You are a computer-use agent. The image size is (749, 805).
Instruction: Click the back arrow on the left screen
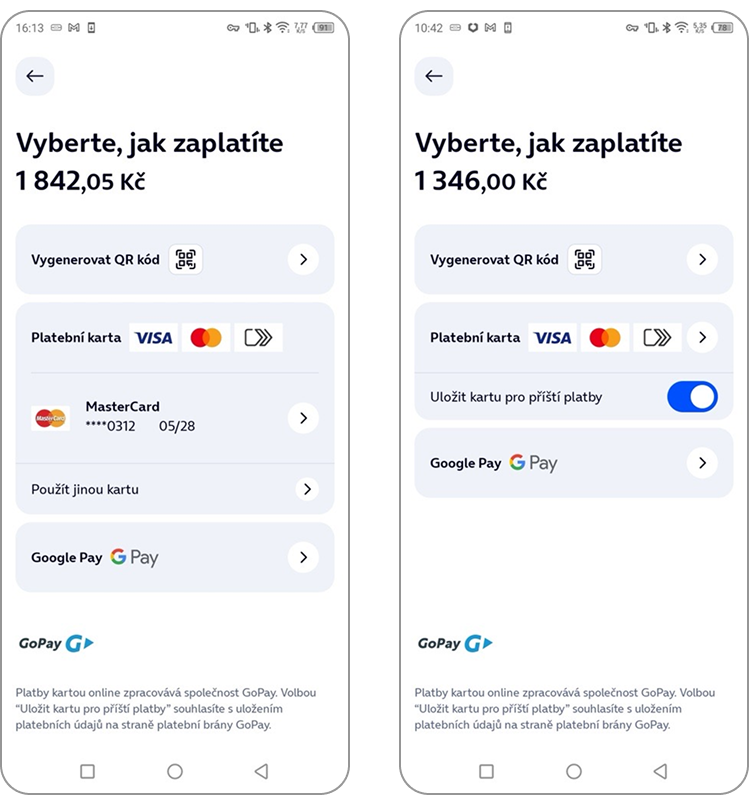pos(35,76)
